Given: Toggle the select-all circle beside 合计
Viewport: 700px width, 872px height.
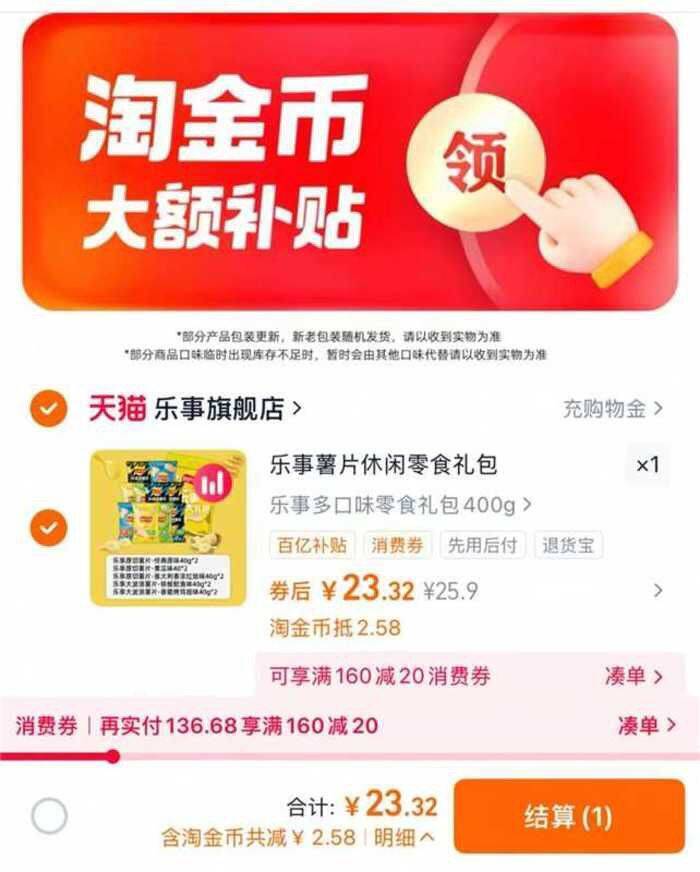Looking at the screenshot, I should pos(49,816).
